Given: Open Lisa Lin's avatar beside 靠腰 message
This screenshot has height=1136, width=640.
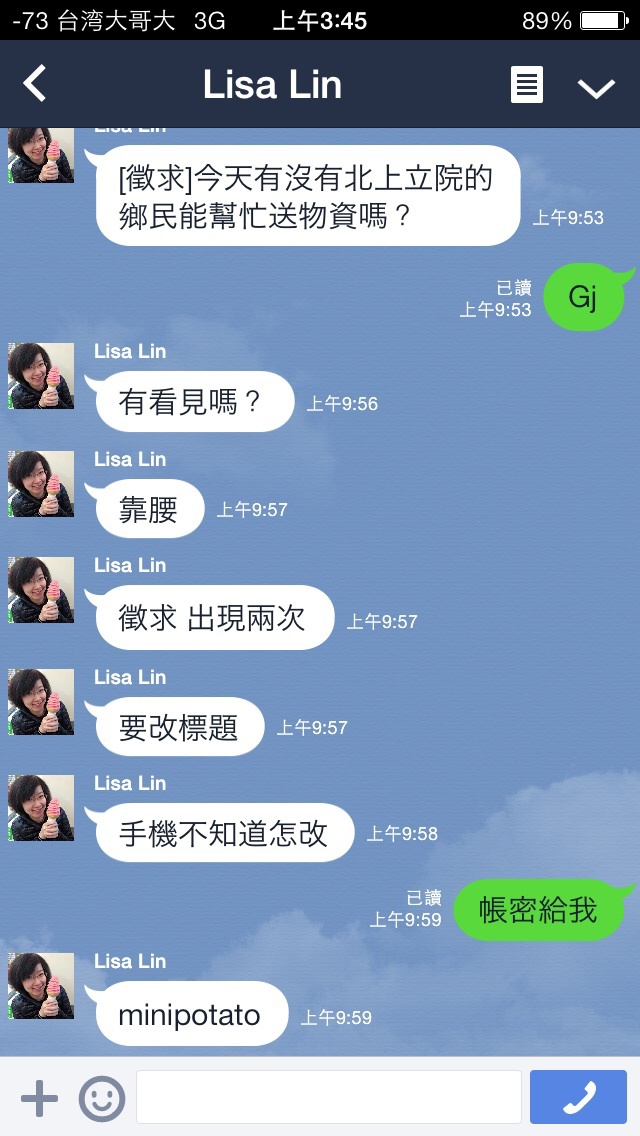Looking at the screenshot, I should click(41, 483).
